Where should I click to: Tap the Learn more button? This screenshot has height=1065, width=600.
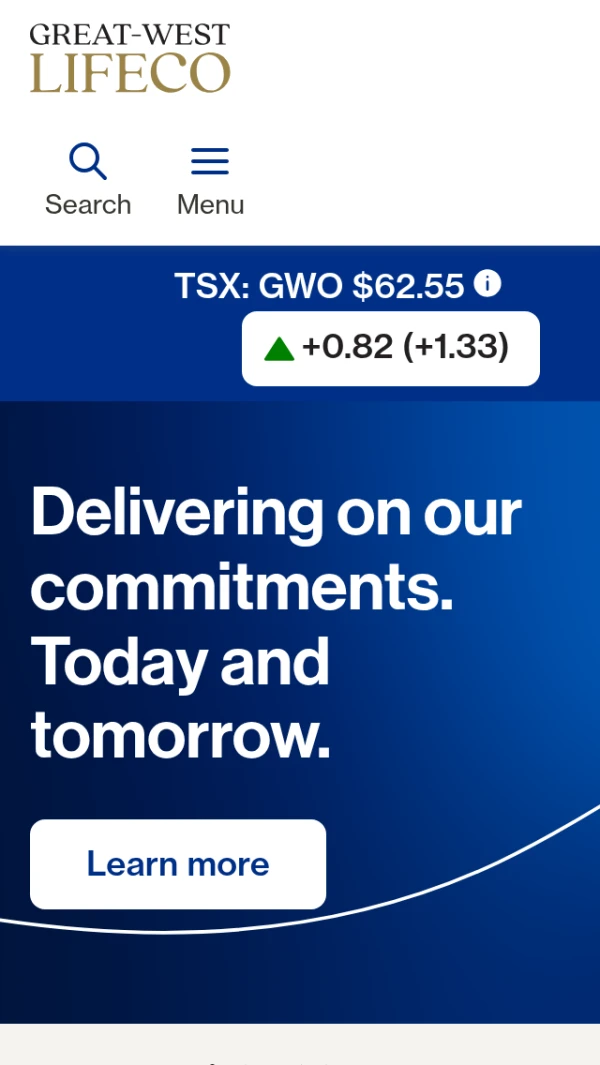pyautogui.click(x=178, y=864)
